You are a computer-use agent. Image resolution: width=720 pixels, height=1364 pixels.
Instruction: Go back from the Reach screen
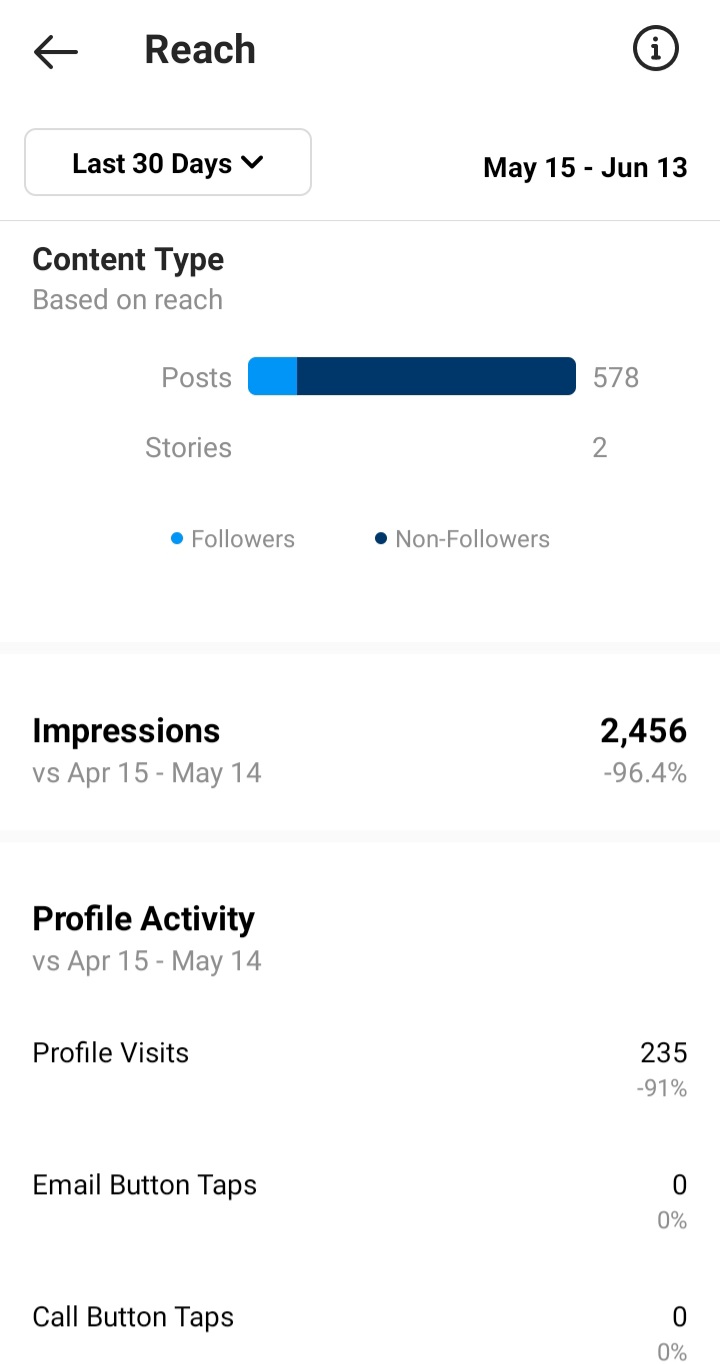coord(56,51)
